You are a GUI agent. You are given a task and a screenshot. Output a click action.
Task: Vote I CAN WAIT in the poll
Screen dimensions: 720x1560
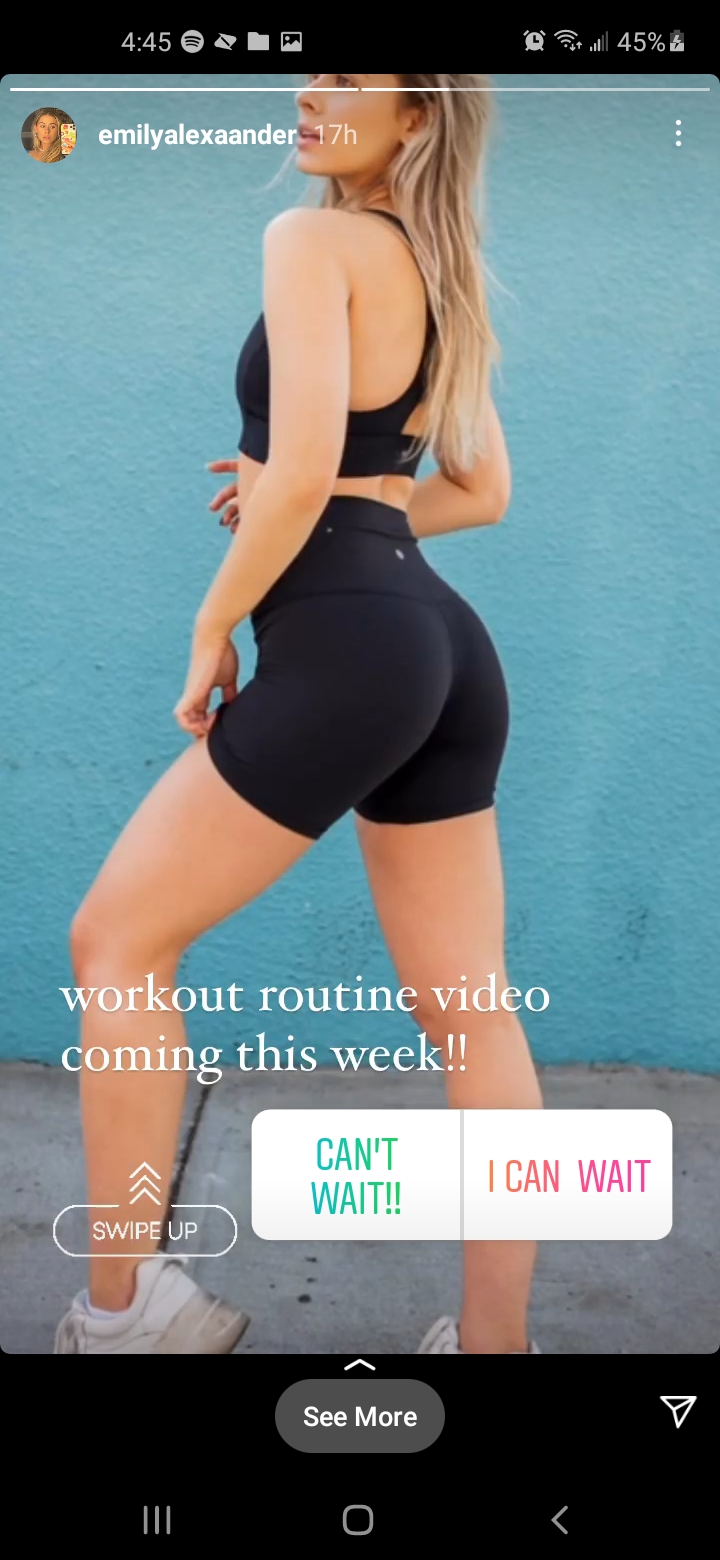pos(568,1176)
